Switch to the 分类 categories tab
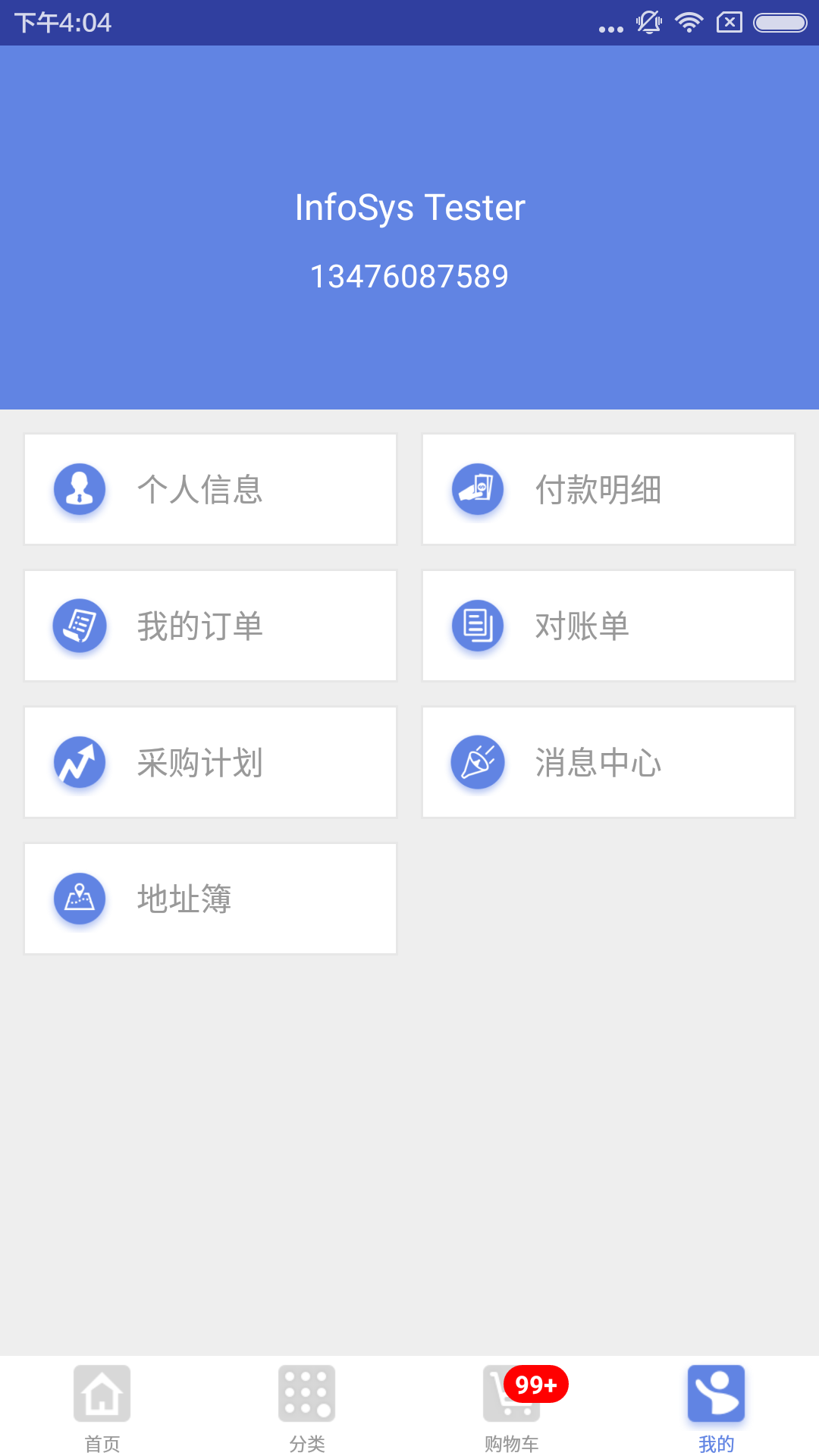This screenshot has width=819, height=1456. 307,1407
